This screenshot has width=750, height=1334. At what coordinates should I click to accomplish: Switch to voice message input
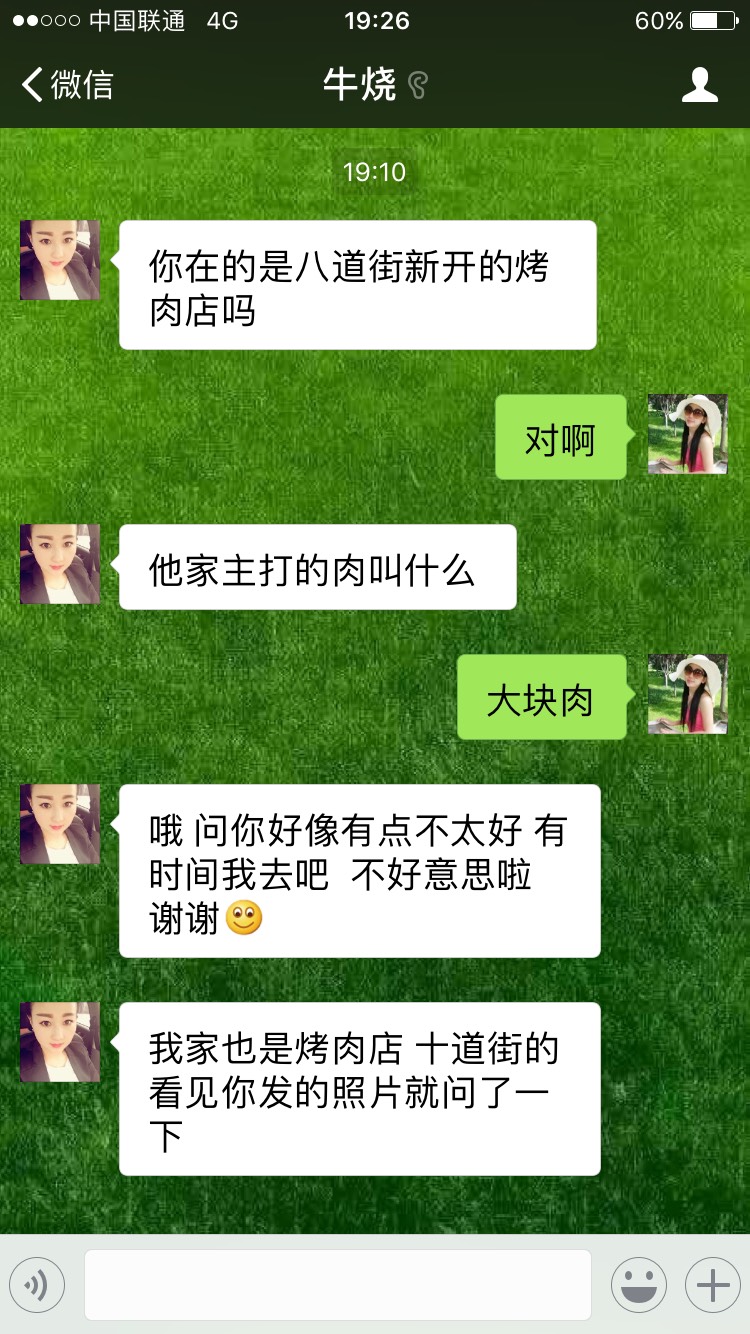click(x=37, y=1284)
